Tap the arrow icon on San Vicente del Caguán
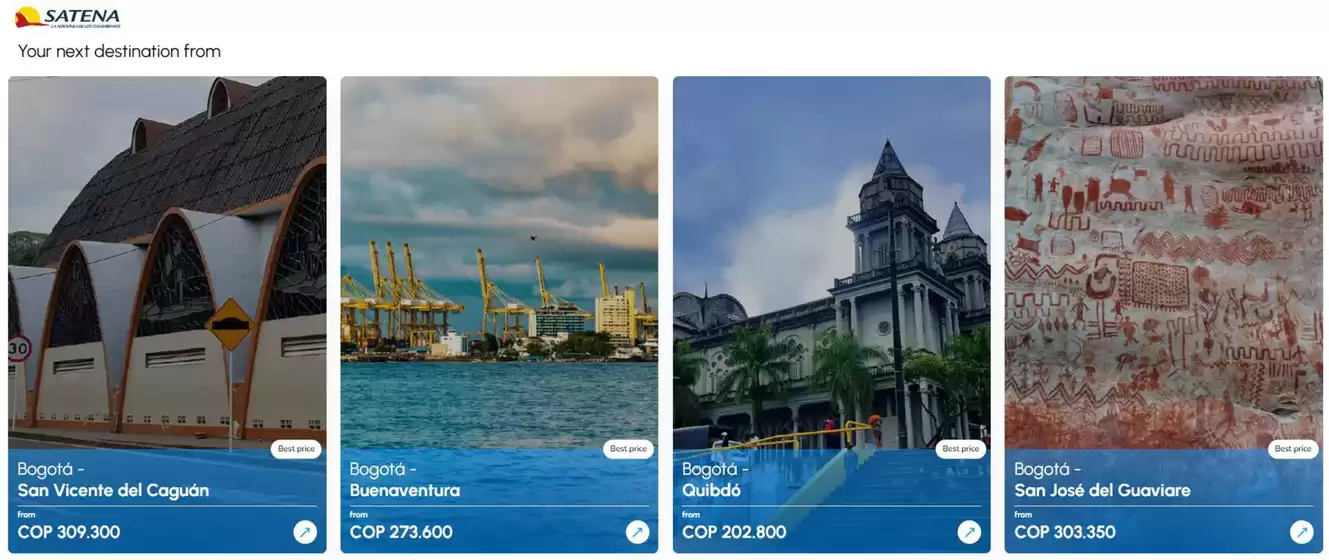Screen dimensions: 1329x560 click(x=305, y=532)
